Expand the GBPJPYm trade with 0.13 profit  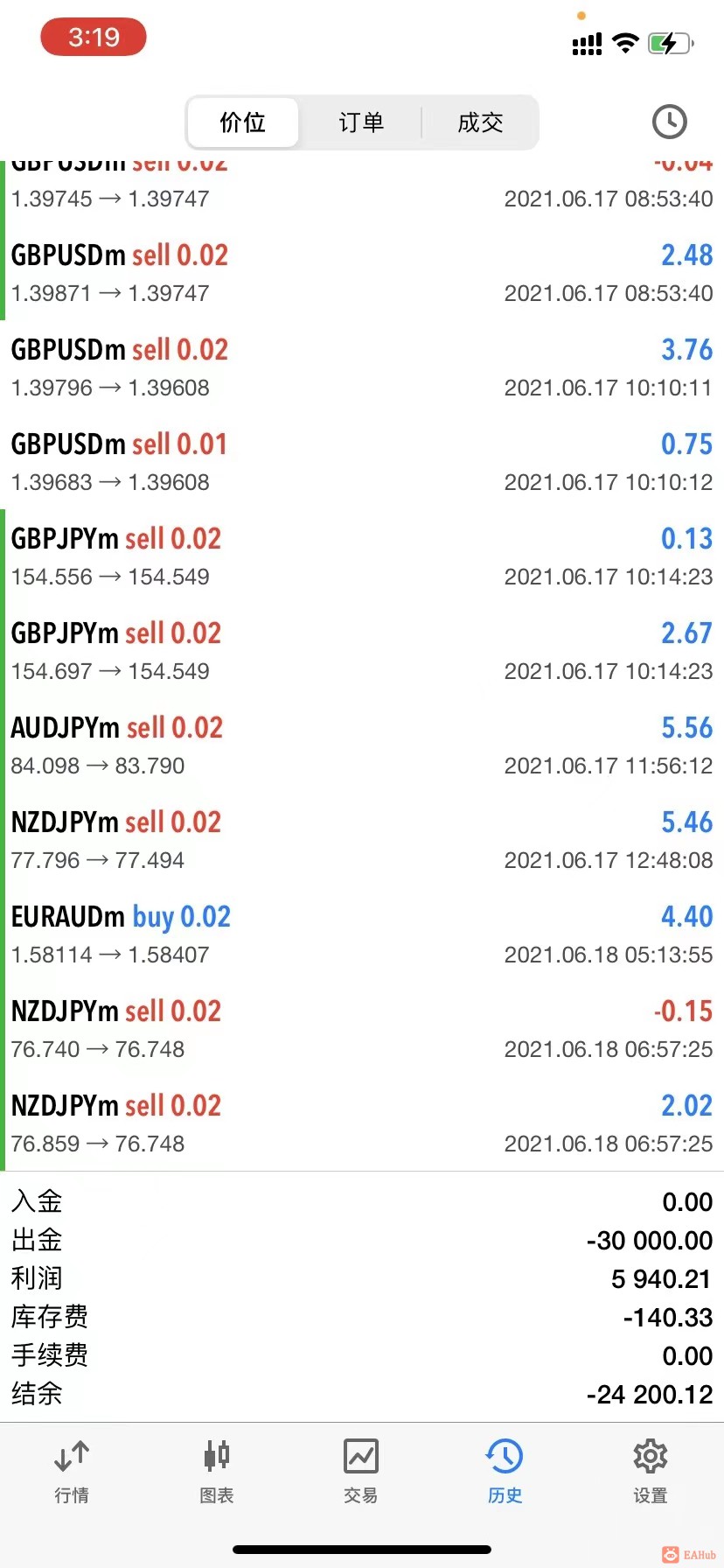pos(361,556)
